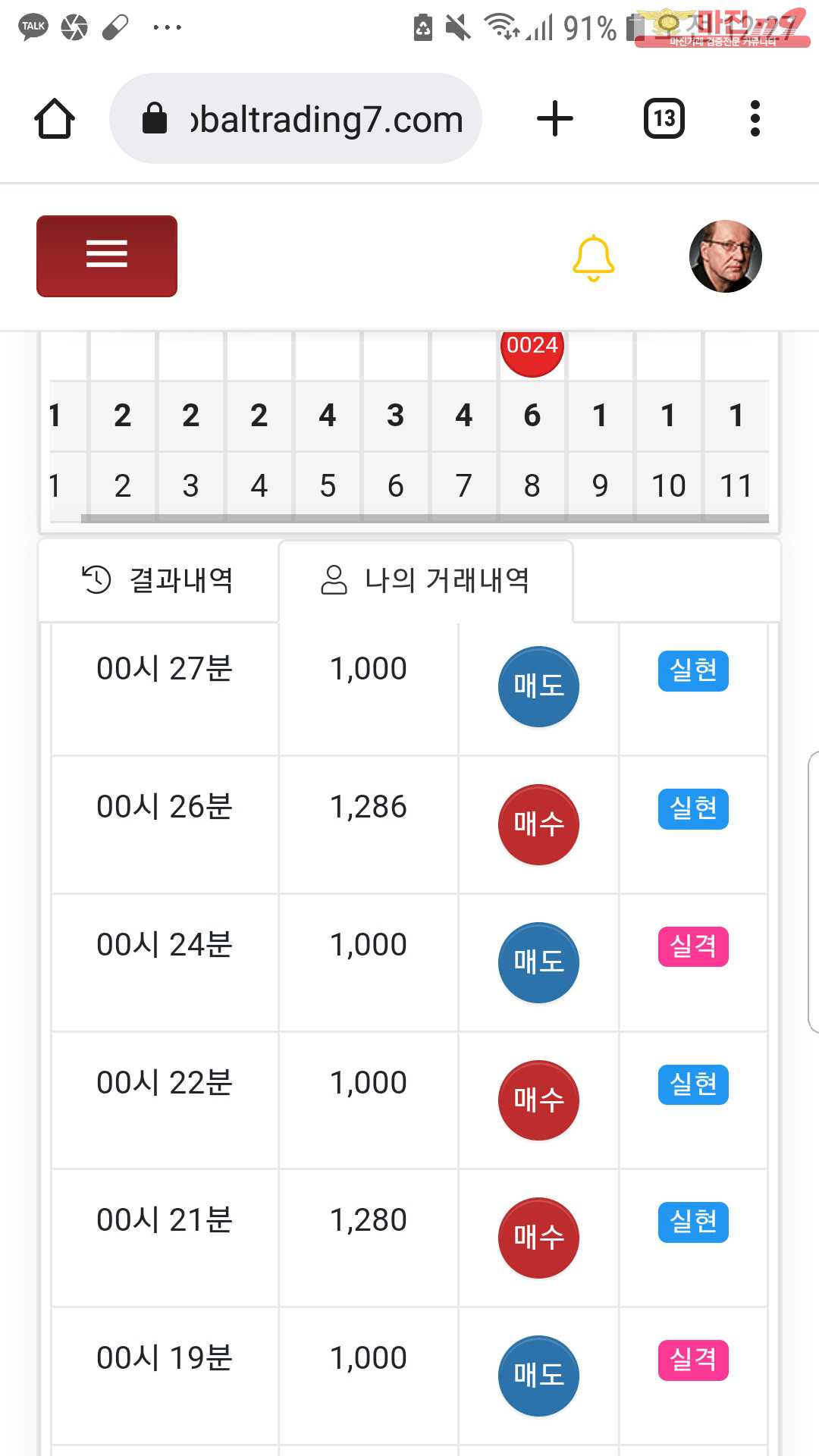This screenshot has height=1456, width=819.
Task: Switch to the 결과내역 tab
Action: tap(158, 580)
